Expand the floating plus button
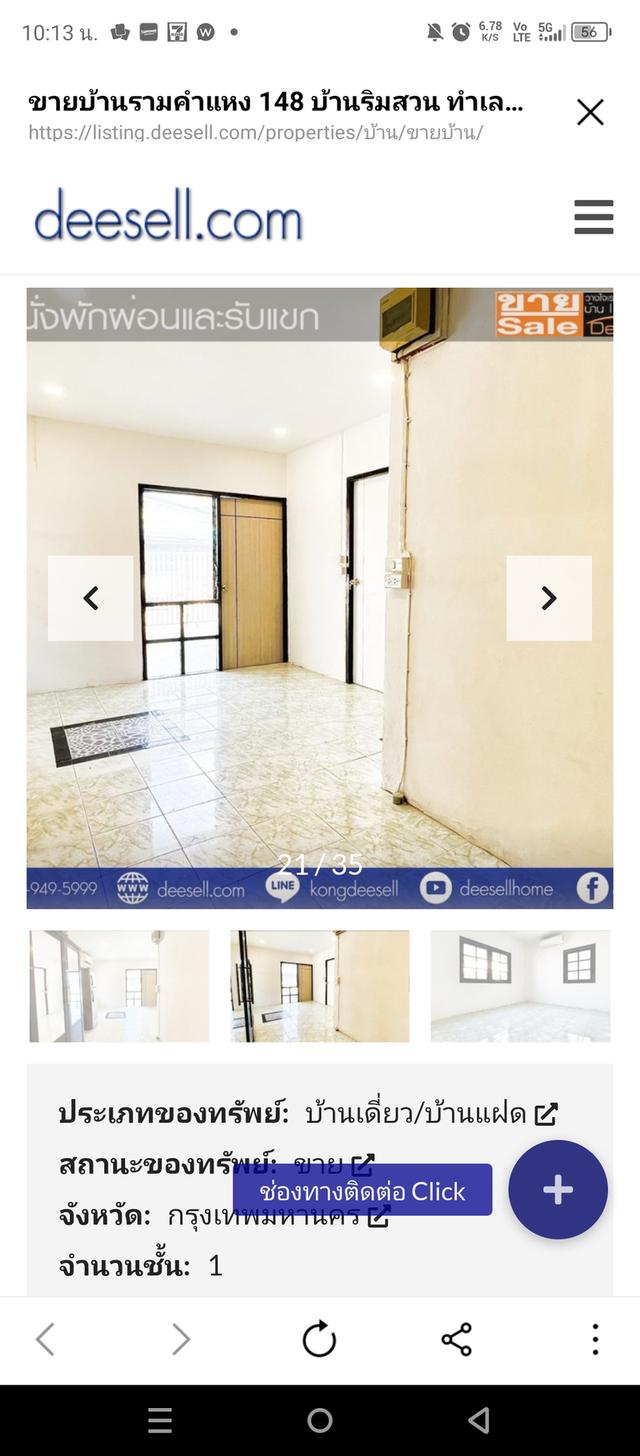The image size is (640, 1456). [x=557, y=1190]
